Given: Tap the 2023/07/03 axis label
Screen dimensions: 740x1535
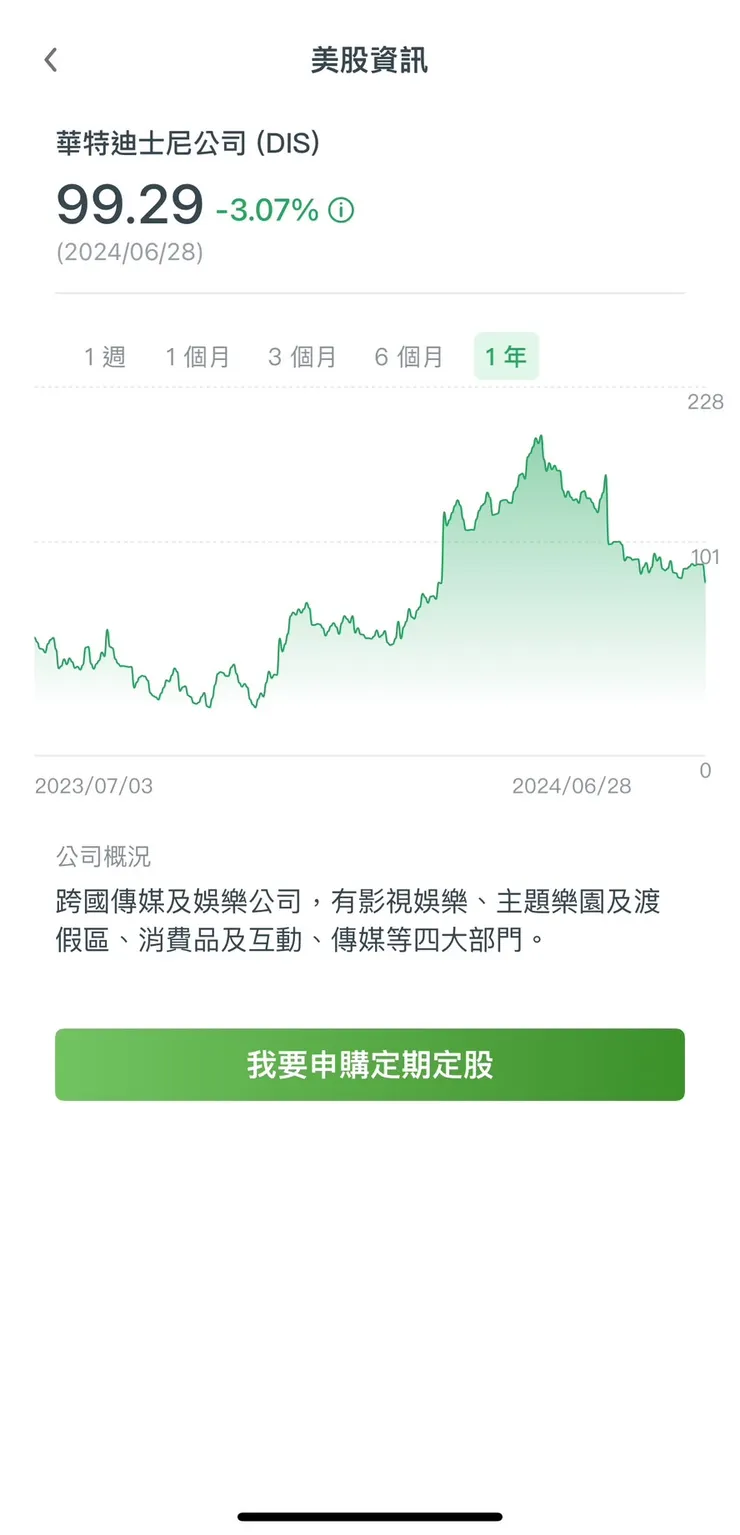Looking at the screenshot, I should coord(95,786).
